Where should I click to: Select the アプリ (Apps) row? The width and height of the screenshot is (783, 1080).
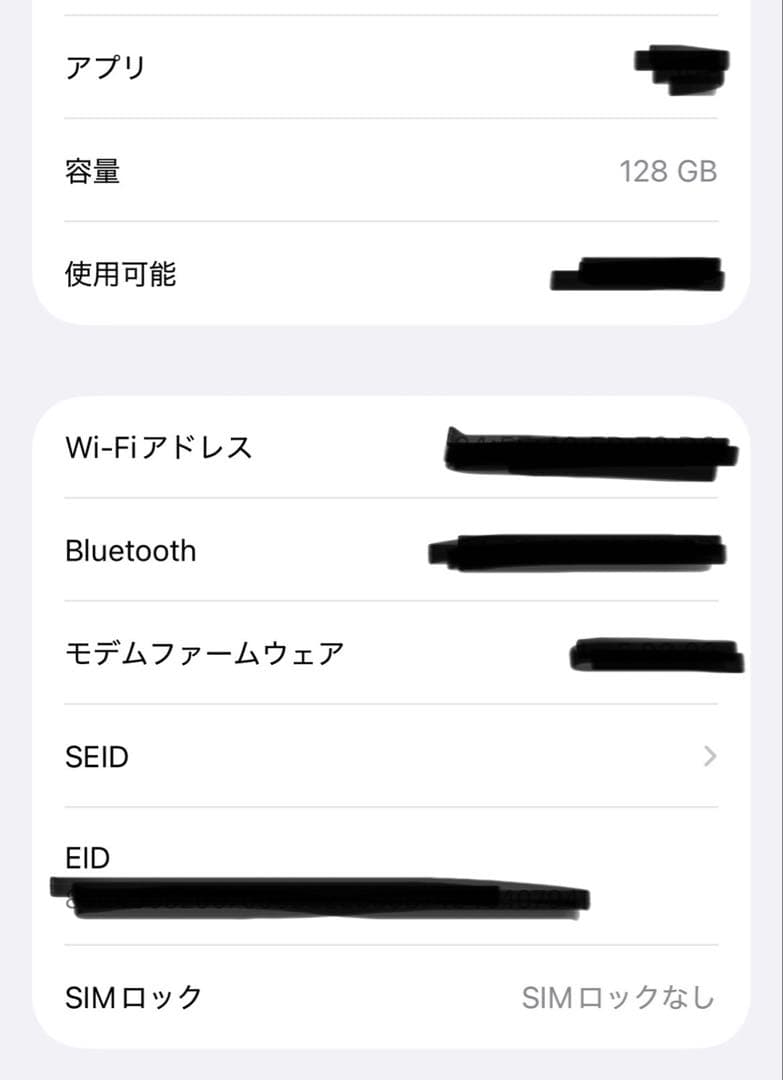(x=390, y=67)
